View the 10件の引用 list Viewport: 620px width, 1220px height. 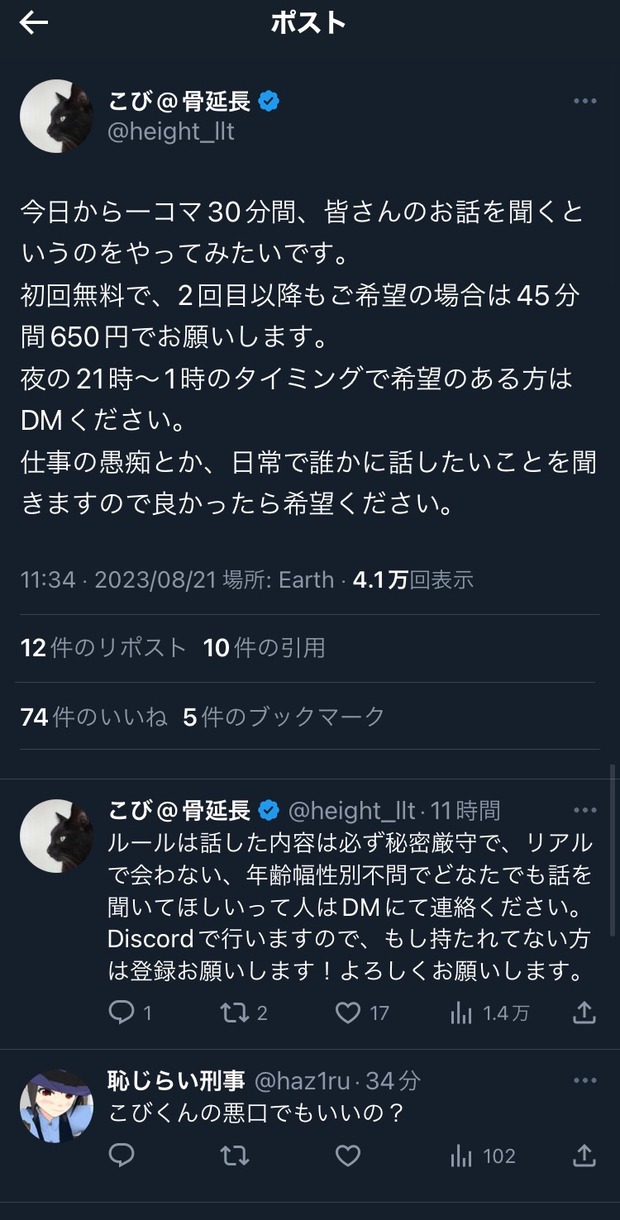[x=264, y=648]
